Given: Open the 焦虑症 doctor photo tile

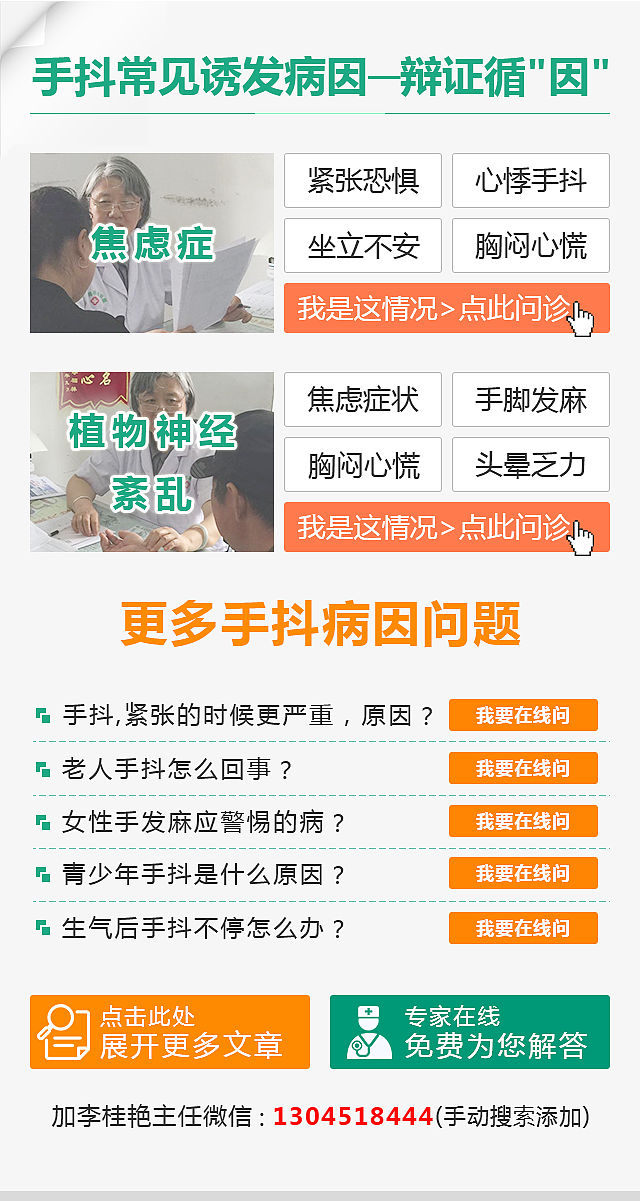Looking at the screenshot, I should point(152,243).
